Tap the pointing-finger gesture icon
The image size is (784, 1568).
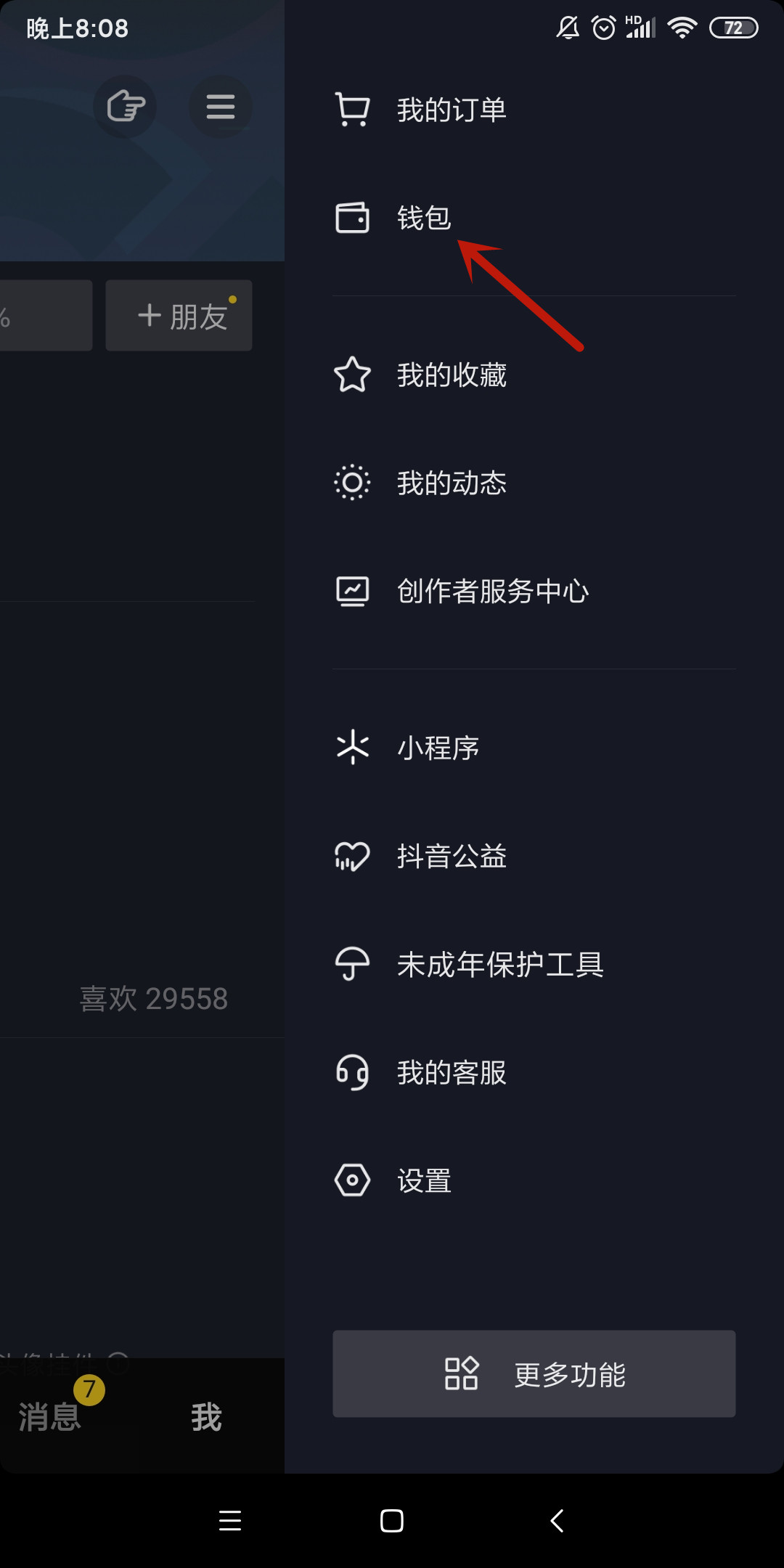[125, 107]
